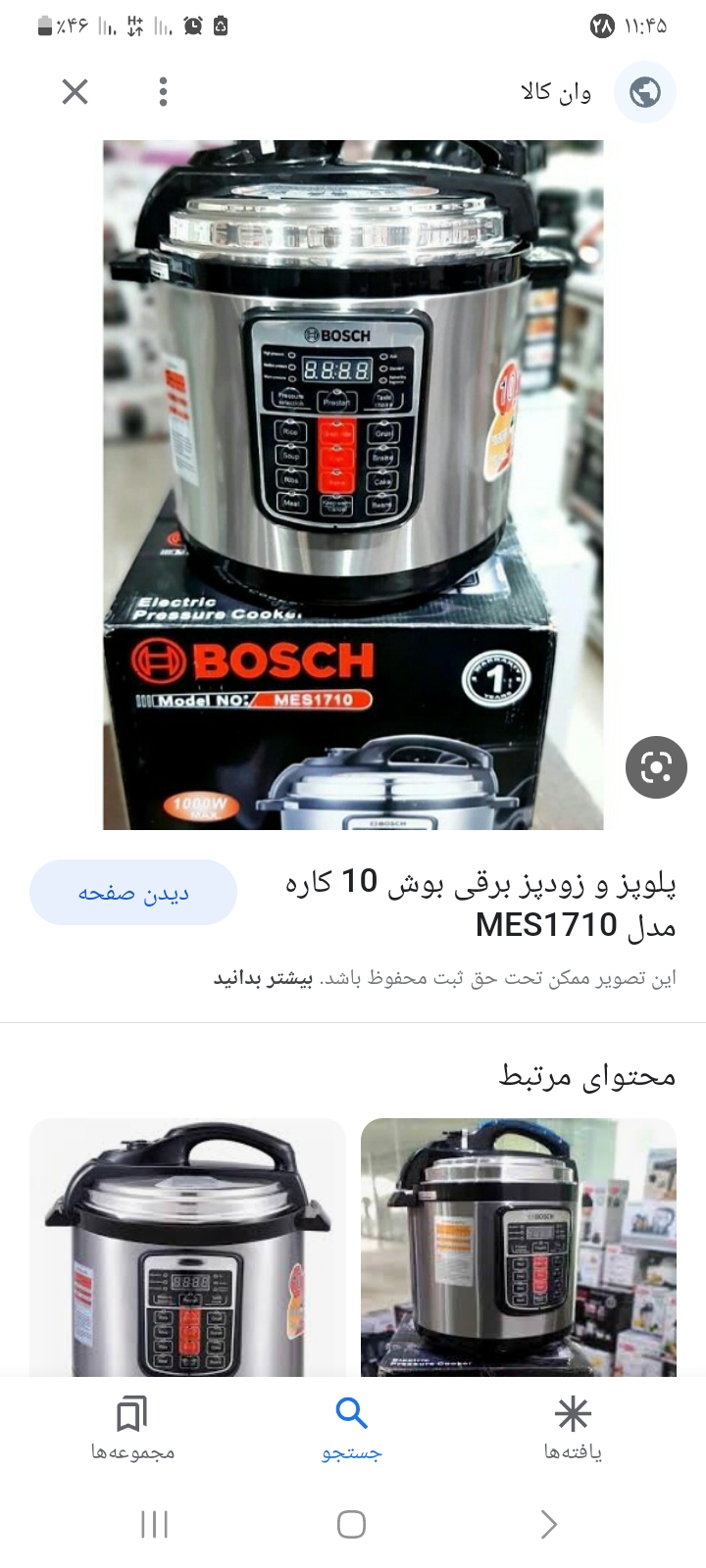Open the recent apps view
The width and height of the screenshot is (706, 1568).
(155, 1524)
